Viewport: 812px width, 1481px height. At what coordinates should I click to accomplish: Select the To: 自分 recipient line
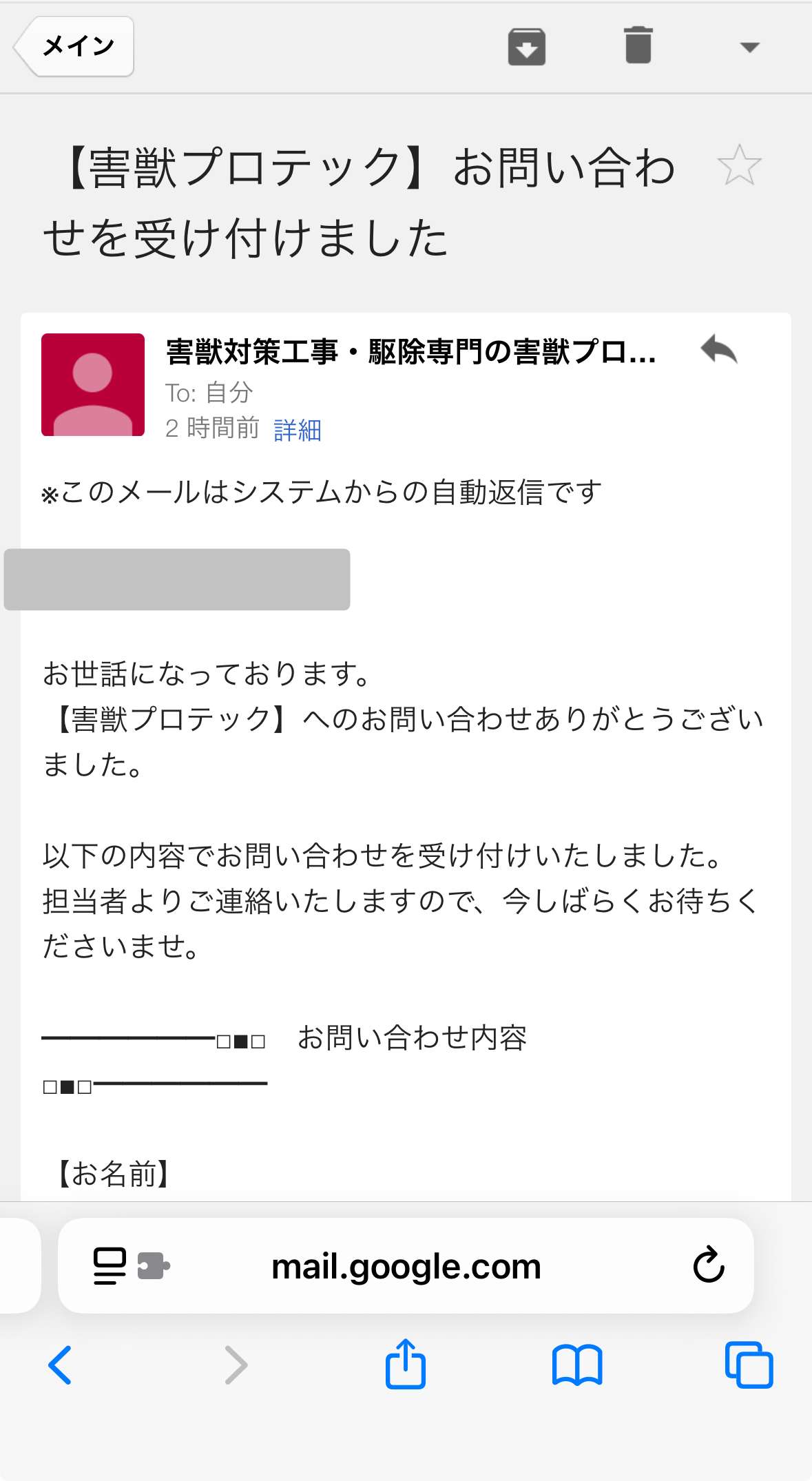click(x=209, y=393)
